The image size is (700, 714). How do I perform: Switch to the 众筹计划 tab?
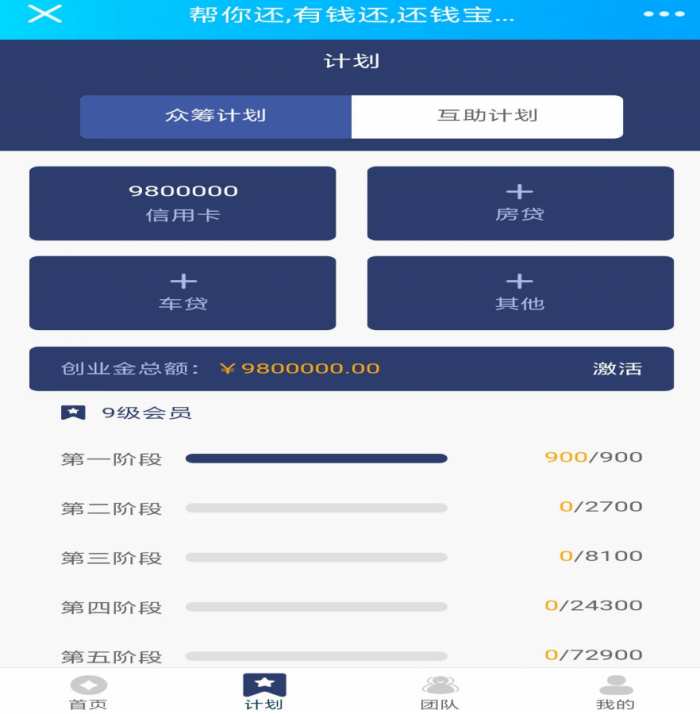click(215, 116)
